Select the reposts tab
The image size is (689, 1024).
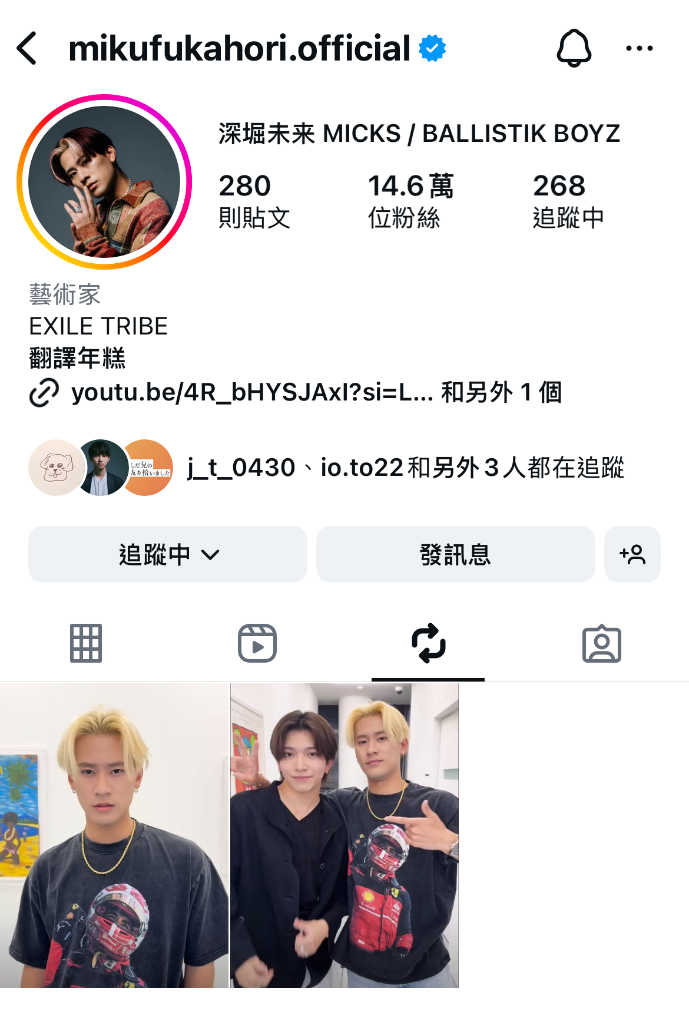(x=428, y=644)
